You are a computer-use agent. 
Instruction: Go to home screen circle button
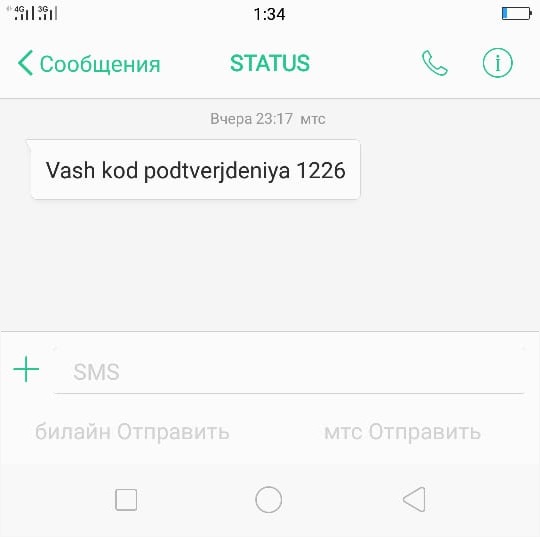pyautogui.click(x=269, y=499)
